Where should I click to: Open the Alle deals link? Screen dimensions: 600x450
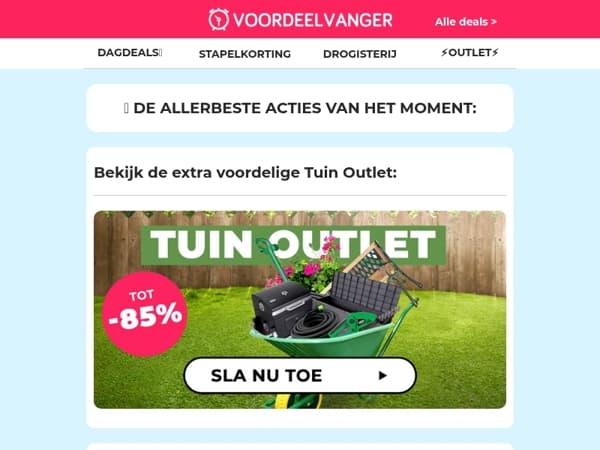click(x=465, y=22)
